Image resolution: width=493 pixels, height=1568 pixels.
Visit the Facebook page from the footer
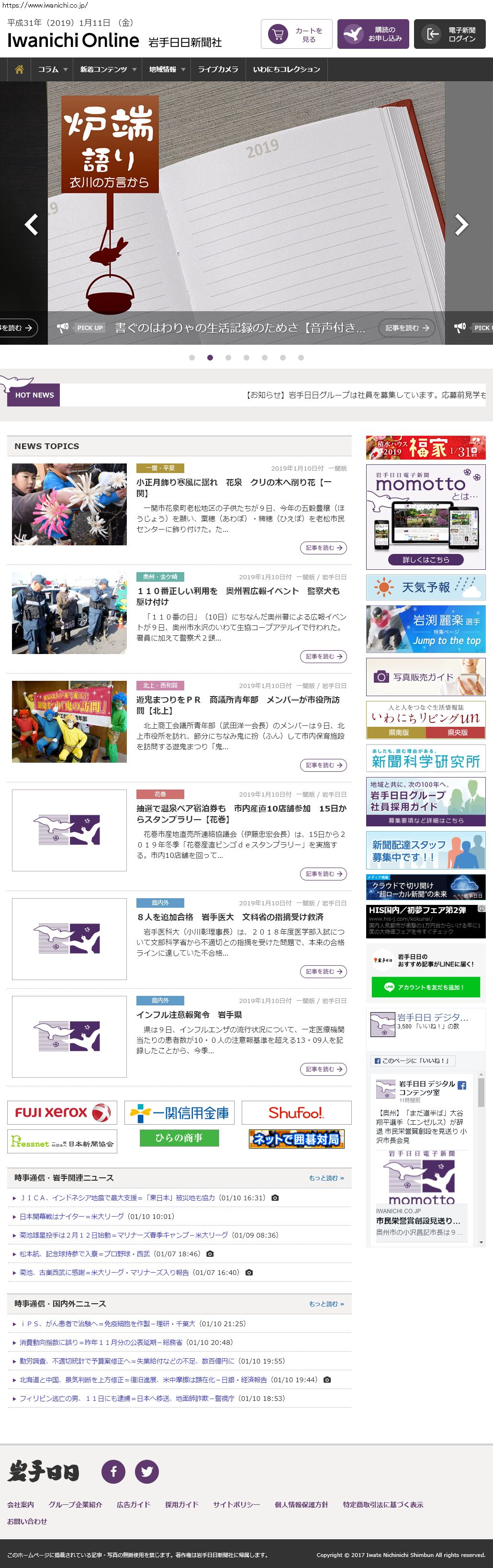click(113, 1472)
